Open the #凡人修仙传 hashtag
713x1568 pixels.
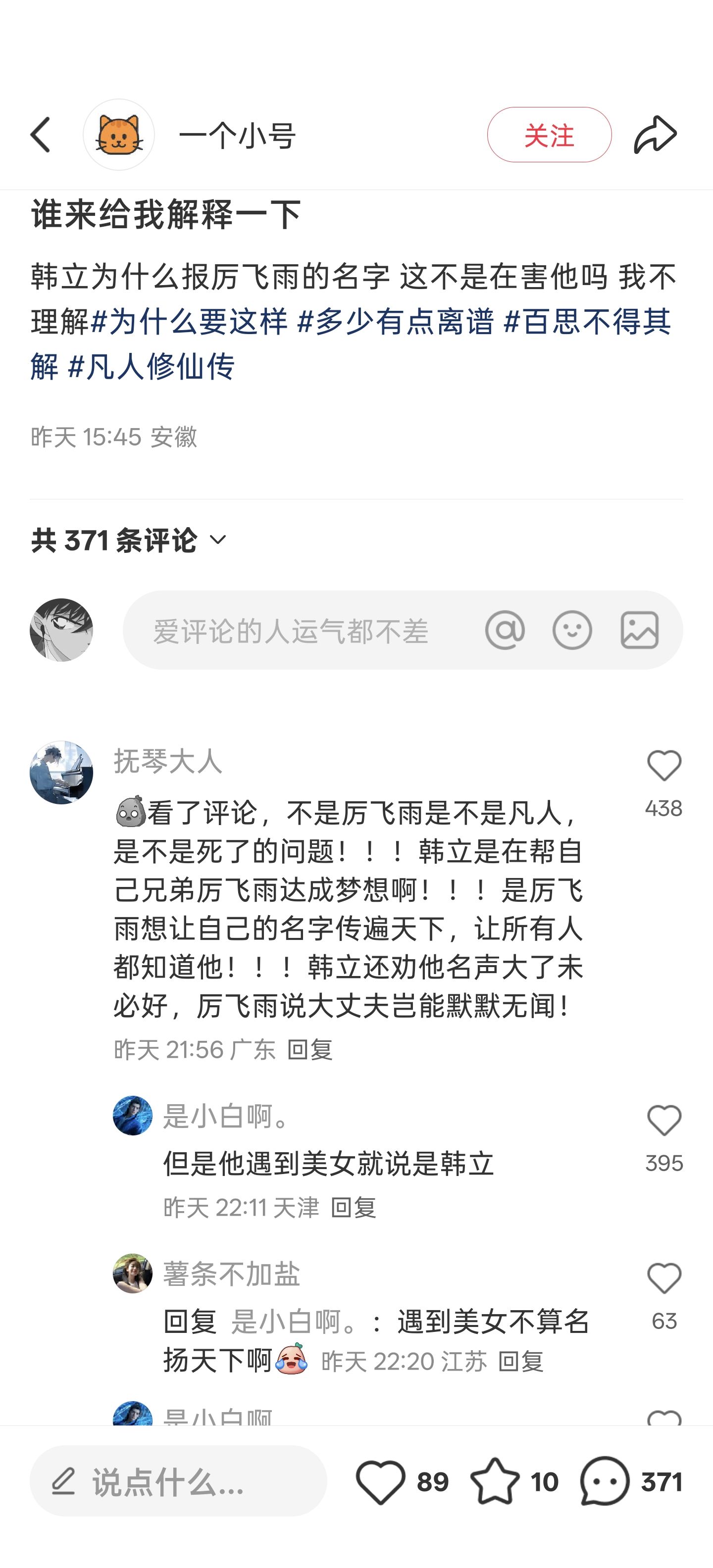[152, 366]
